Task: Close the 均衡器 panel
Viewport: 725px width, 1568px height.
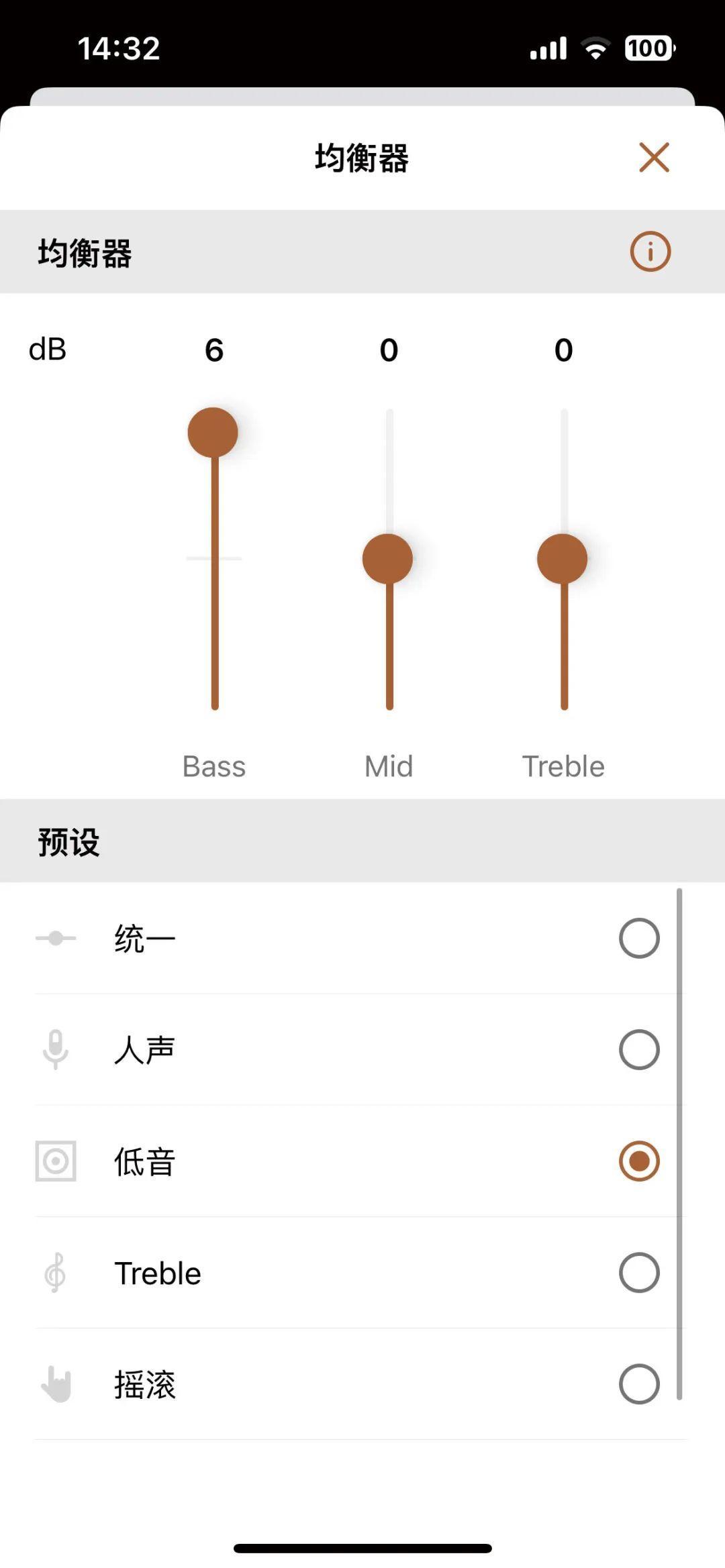Action: coord(654,158)
